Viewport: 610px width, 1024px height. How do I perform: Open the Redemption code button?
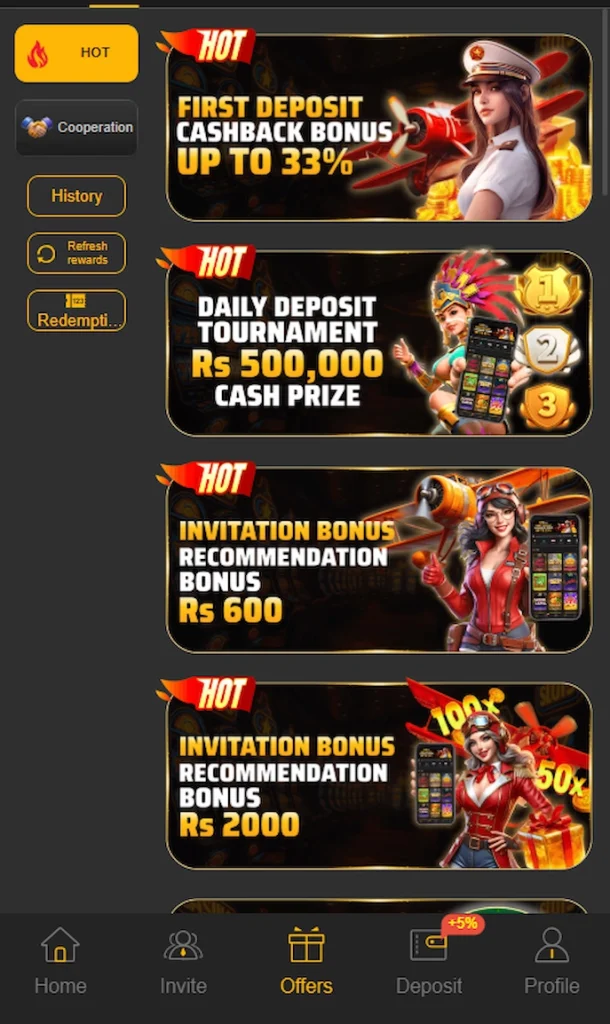[76, 311]
